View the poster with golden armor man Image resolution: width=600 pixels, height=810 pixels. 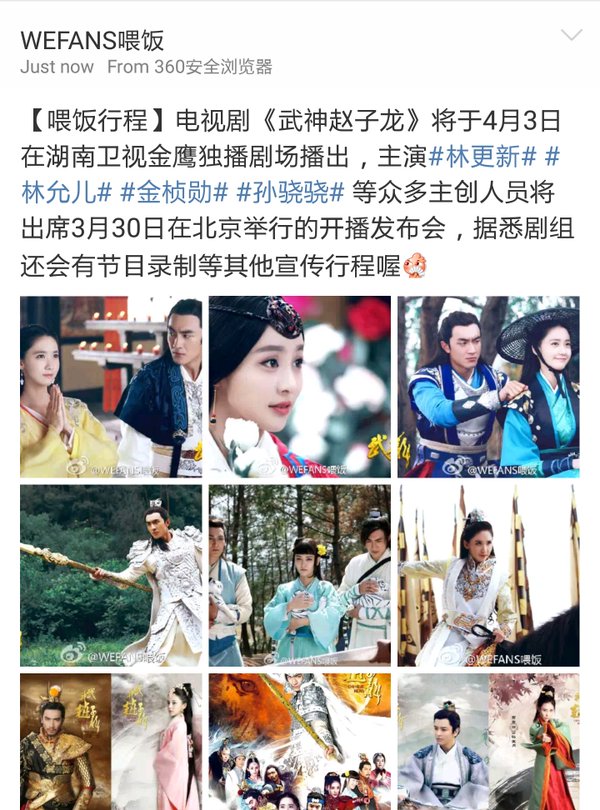coord(110,742)
